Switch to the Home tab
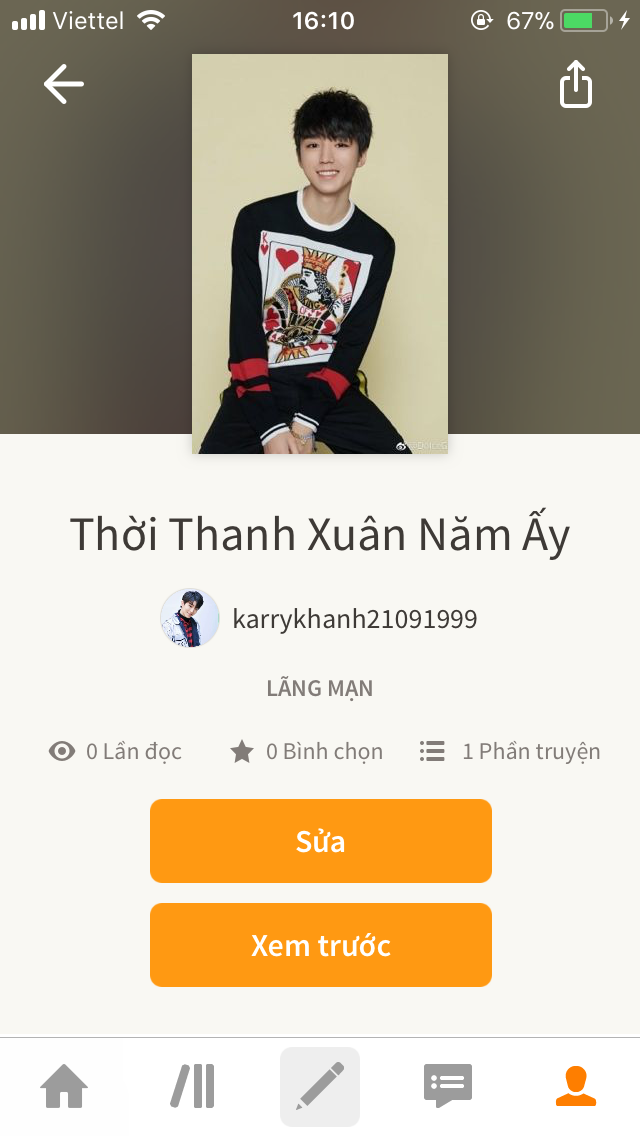The image size is (640, 1136). 64,1086
